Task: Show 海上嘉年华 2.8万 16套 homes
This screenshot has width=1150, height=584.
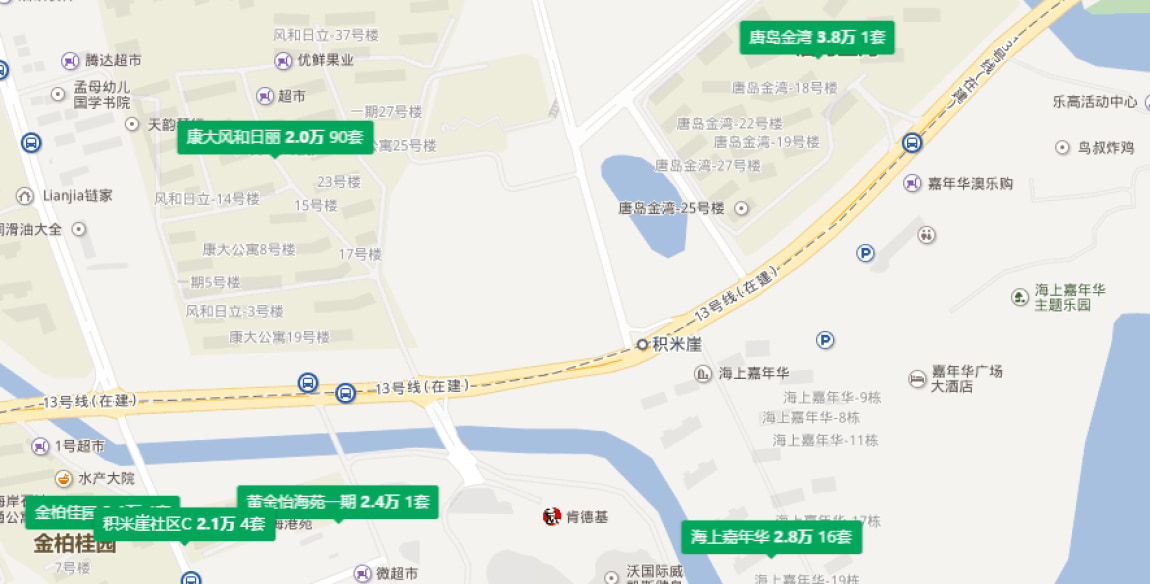Action: point(771,537)
